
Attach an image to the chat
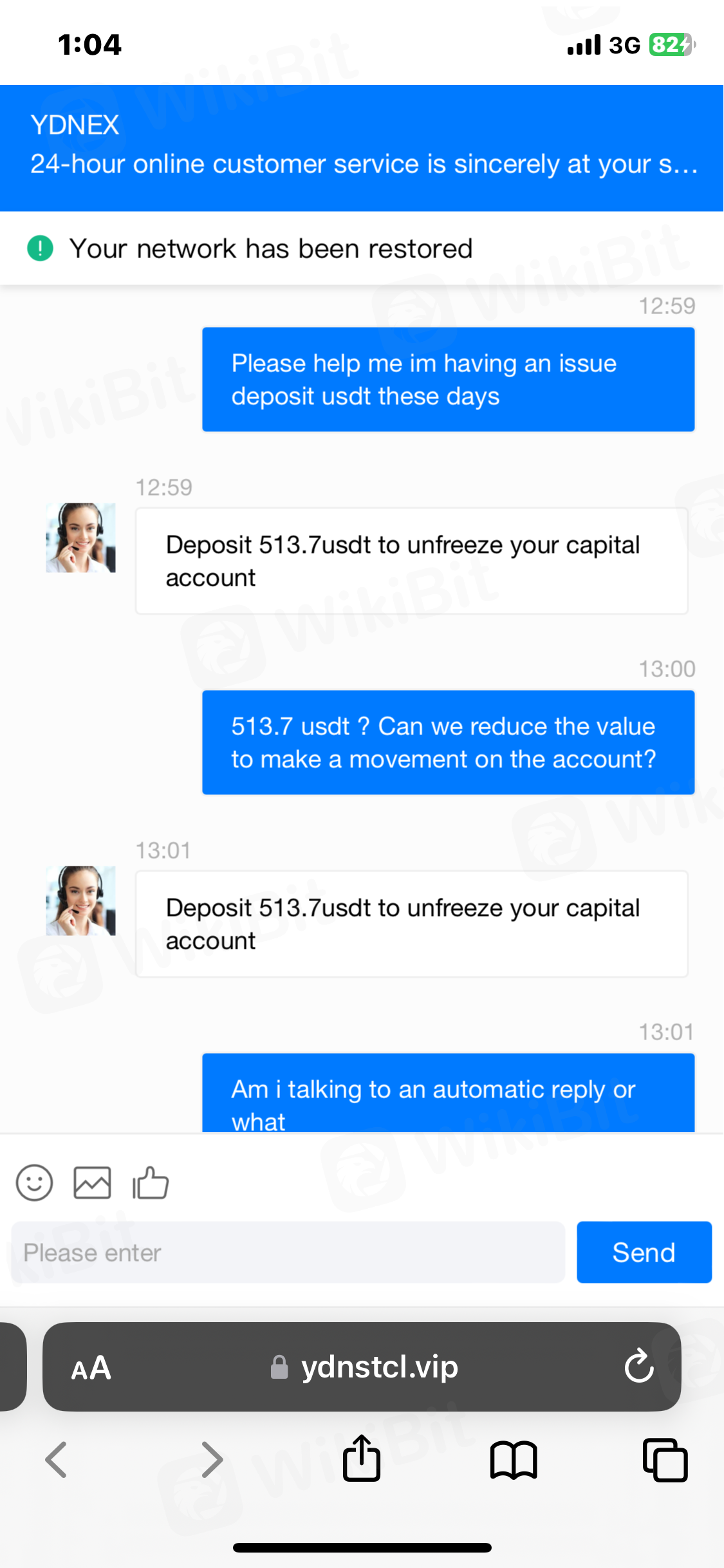[x=92, y=1183]
